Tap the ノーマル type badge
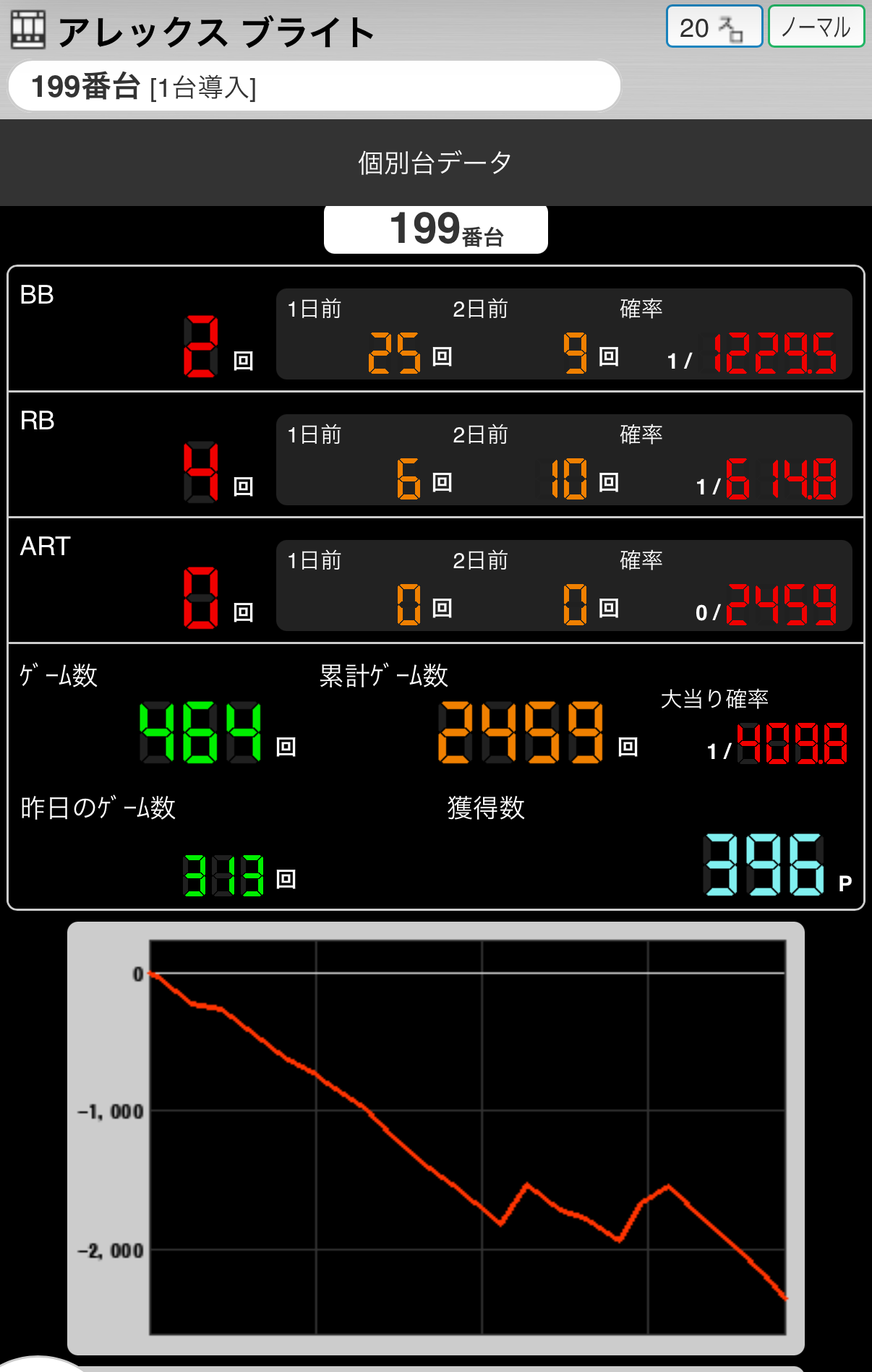The height and width of the screenshot is (1372, 872). click(816, 27)
